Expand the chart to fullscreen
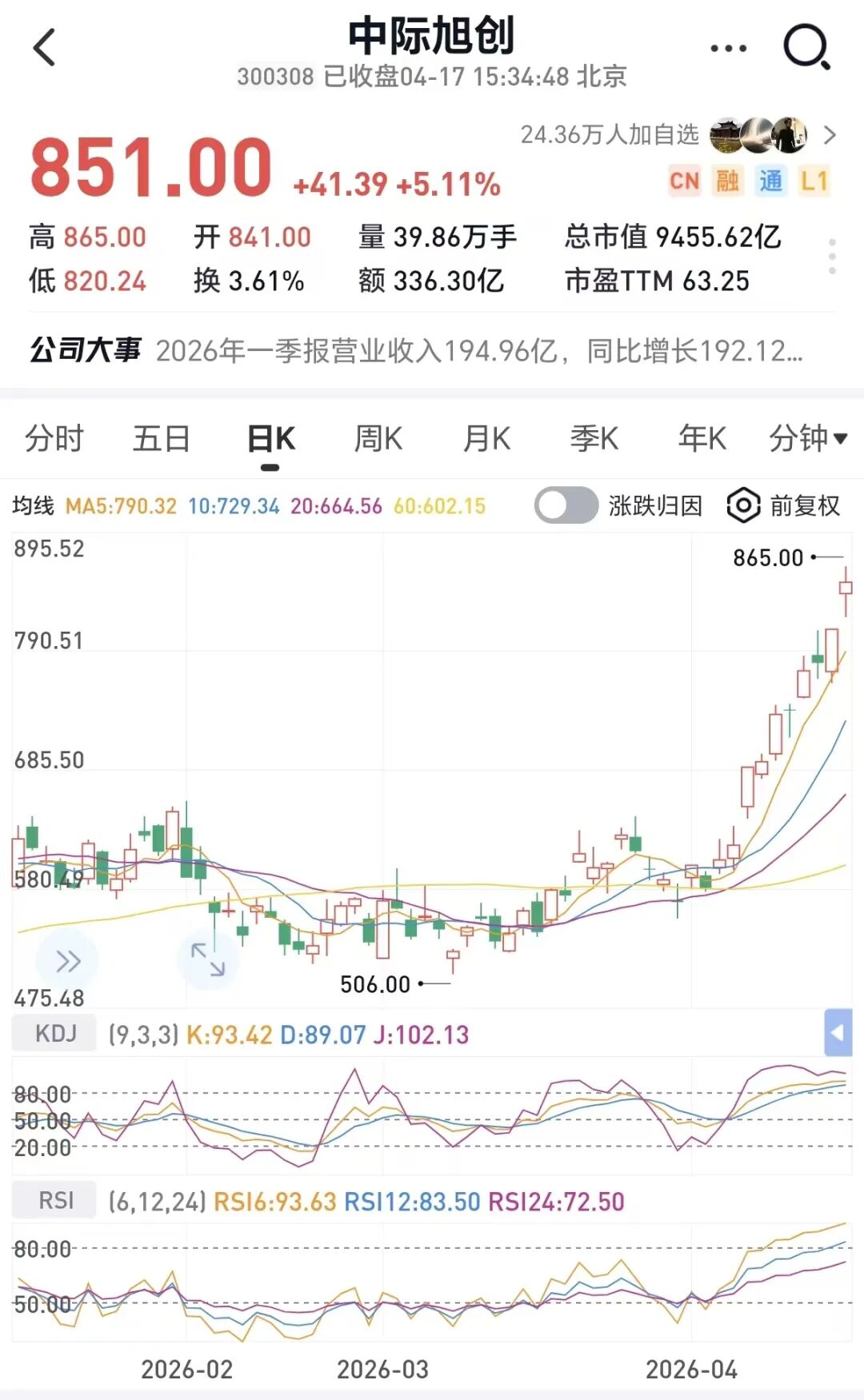 click(x=208, y=959)
